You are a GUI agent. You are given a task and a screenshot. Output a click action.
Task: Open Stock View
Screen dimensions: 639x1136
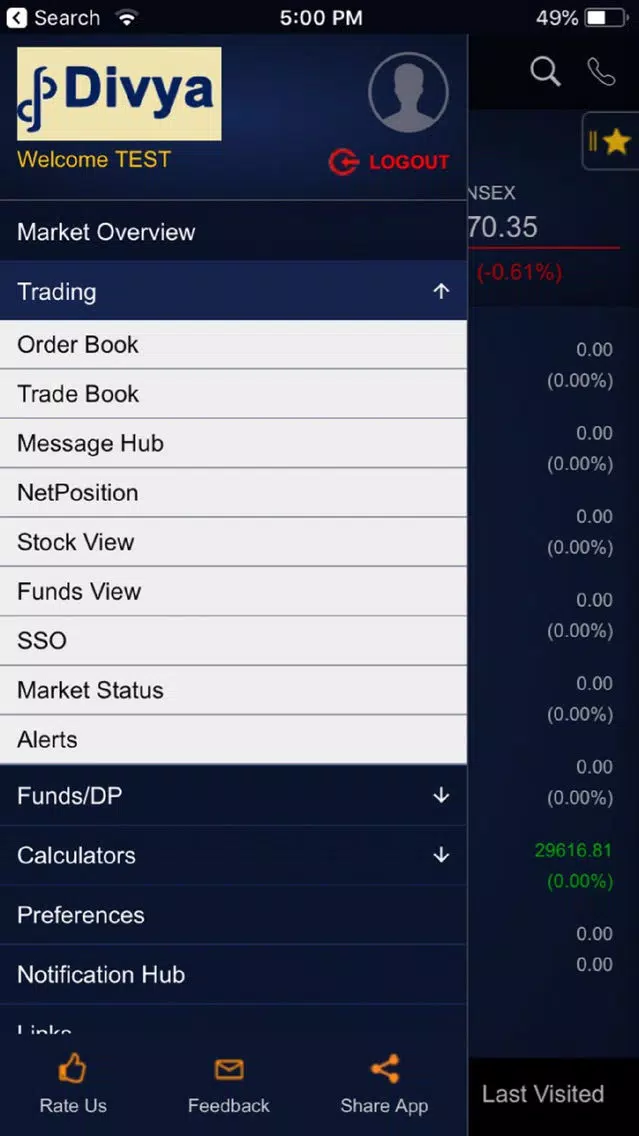(x=233, y=542)
